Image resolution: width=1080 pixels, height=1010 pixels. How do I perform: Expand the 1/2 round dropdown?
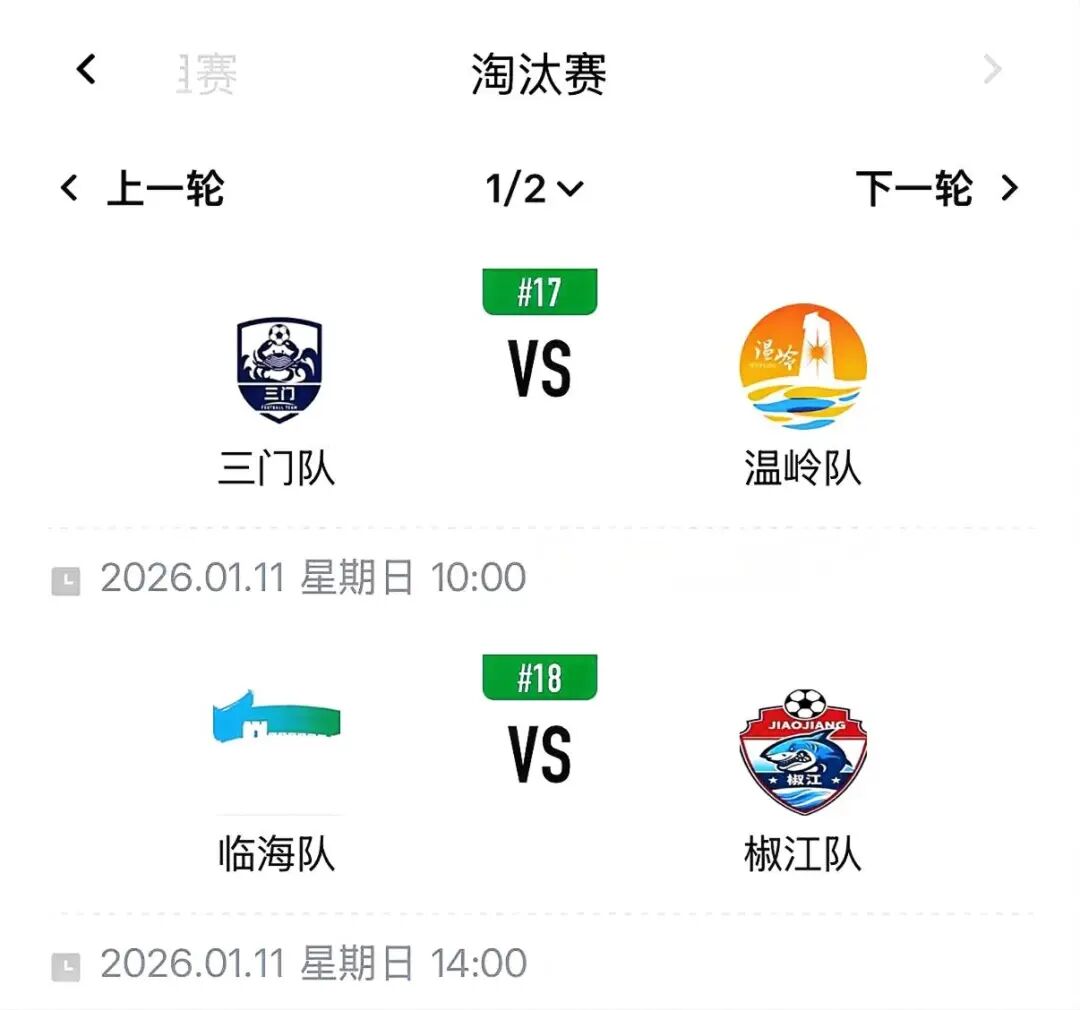[535, 188]
